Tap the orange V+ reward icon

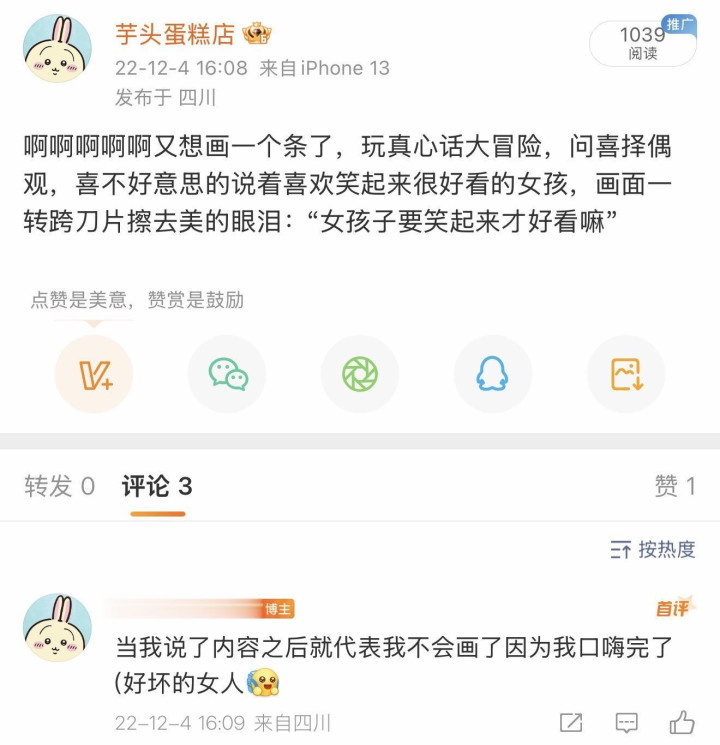[x=94, y=374]
